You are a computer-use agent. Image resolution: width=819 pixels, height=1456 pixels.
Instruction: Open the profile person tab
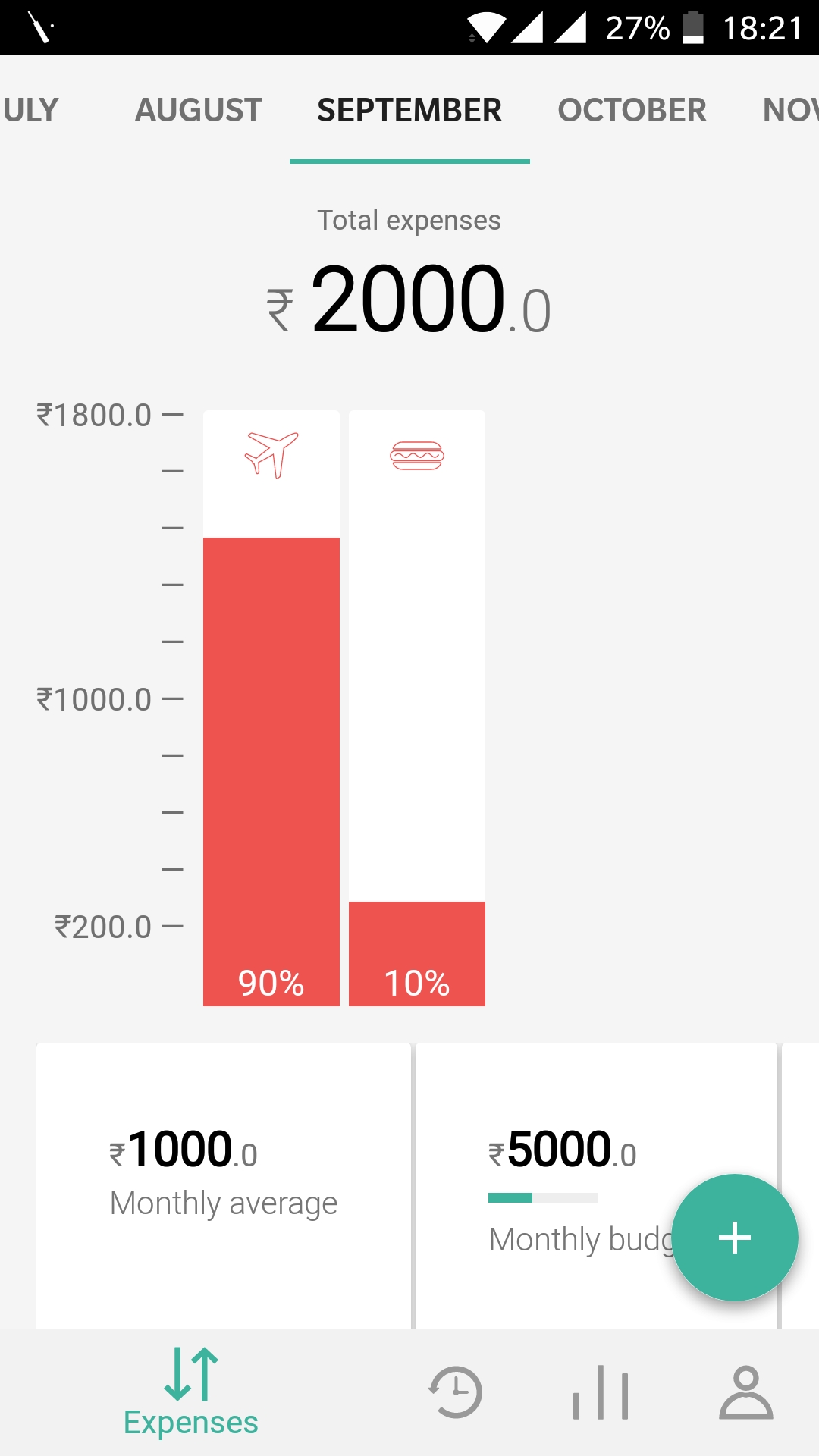point(746,1392)
